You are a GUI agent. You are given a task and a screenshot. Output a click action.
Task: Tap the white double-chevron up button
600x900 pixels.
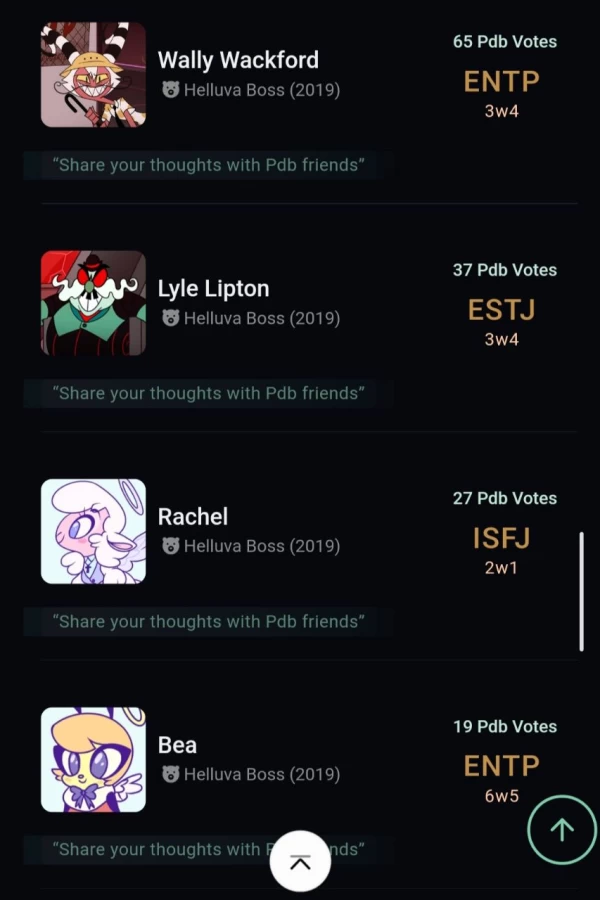pyautogui.click(x=300, y=861)
